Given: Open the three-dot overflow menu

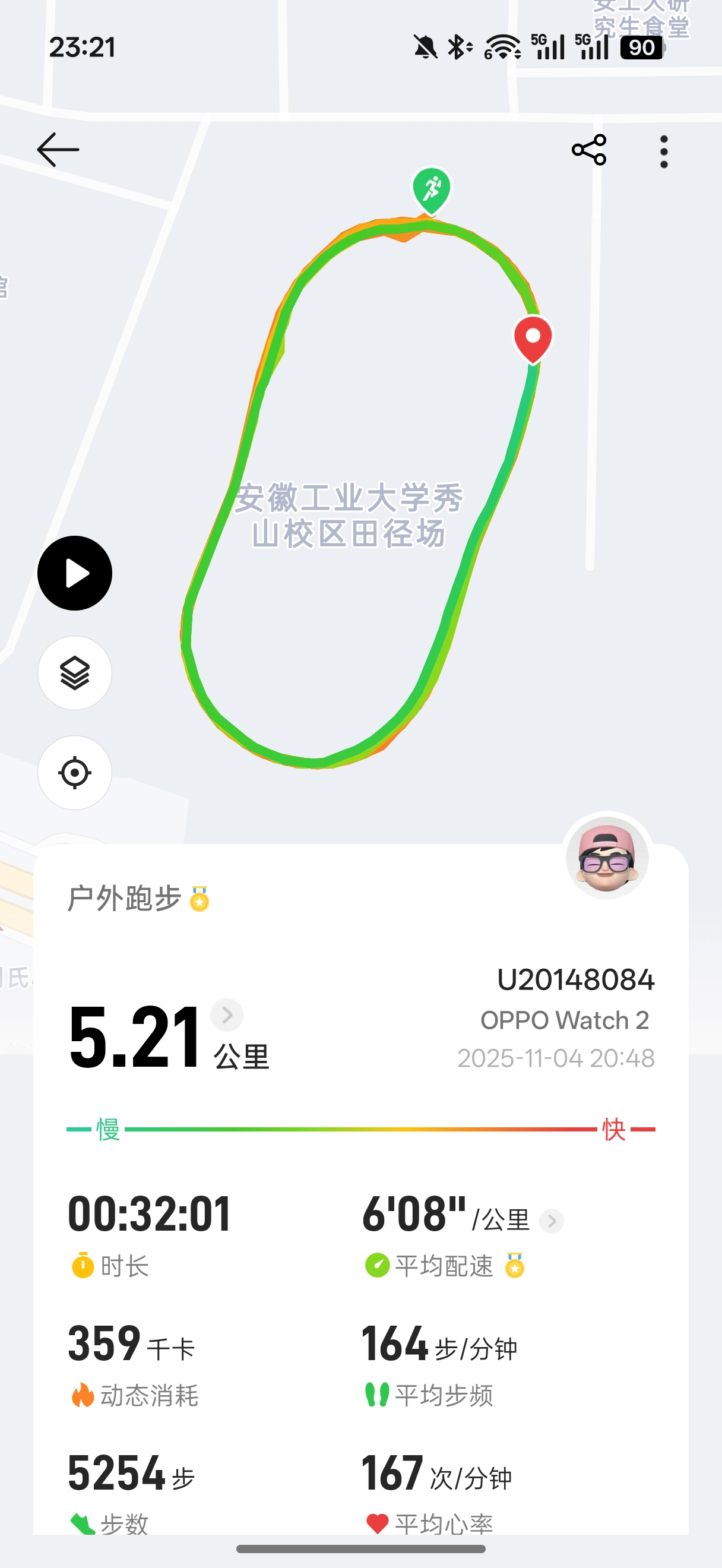Looking at the screenshot, I should [x=664, y=151].
